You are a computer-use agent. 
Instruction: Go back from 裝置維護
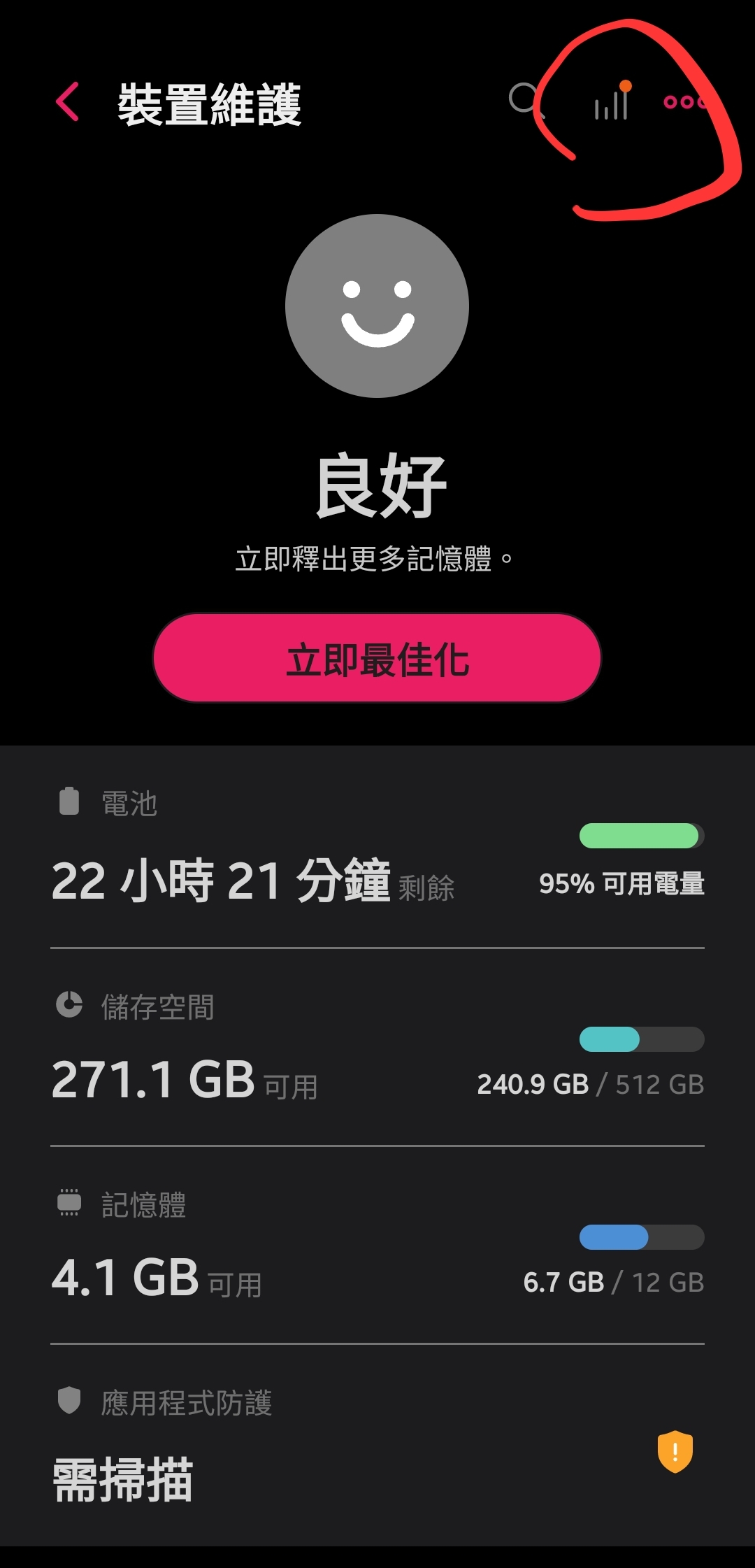pyautogui.click(x=68, y=102)
